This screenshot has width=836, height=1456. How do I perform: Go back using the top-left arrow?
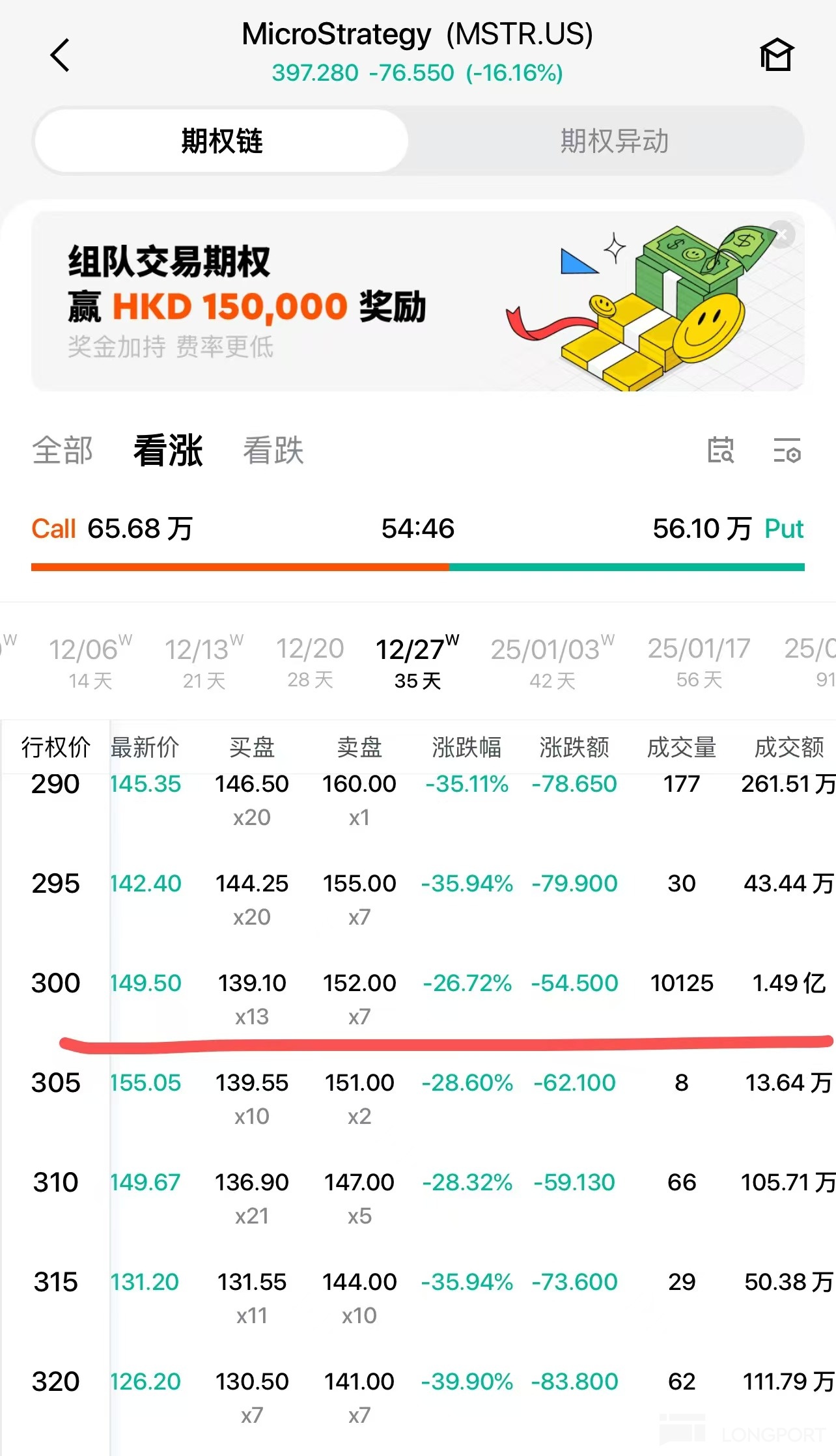point(60,55)
